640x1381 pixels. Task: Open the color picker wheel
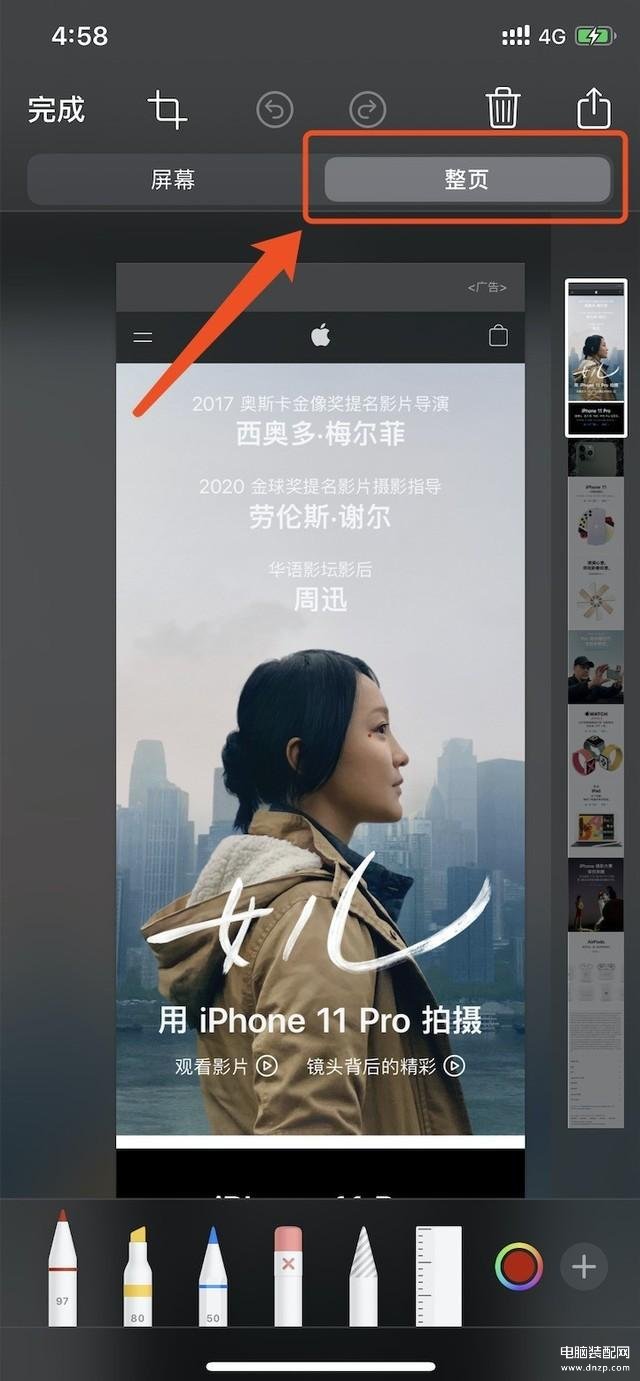[518, 1268]
